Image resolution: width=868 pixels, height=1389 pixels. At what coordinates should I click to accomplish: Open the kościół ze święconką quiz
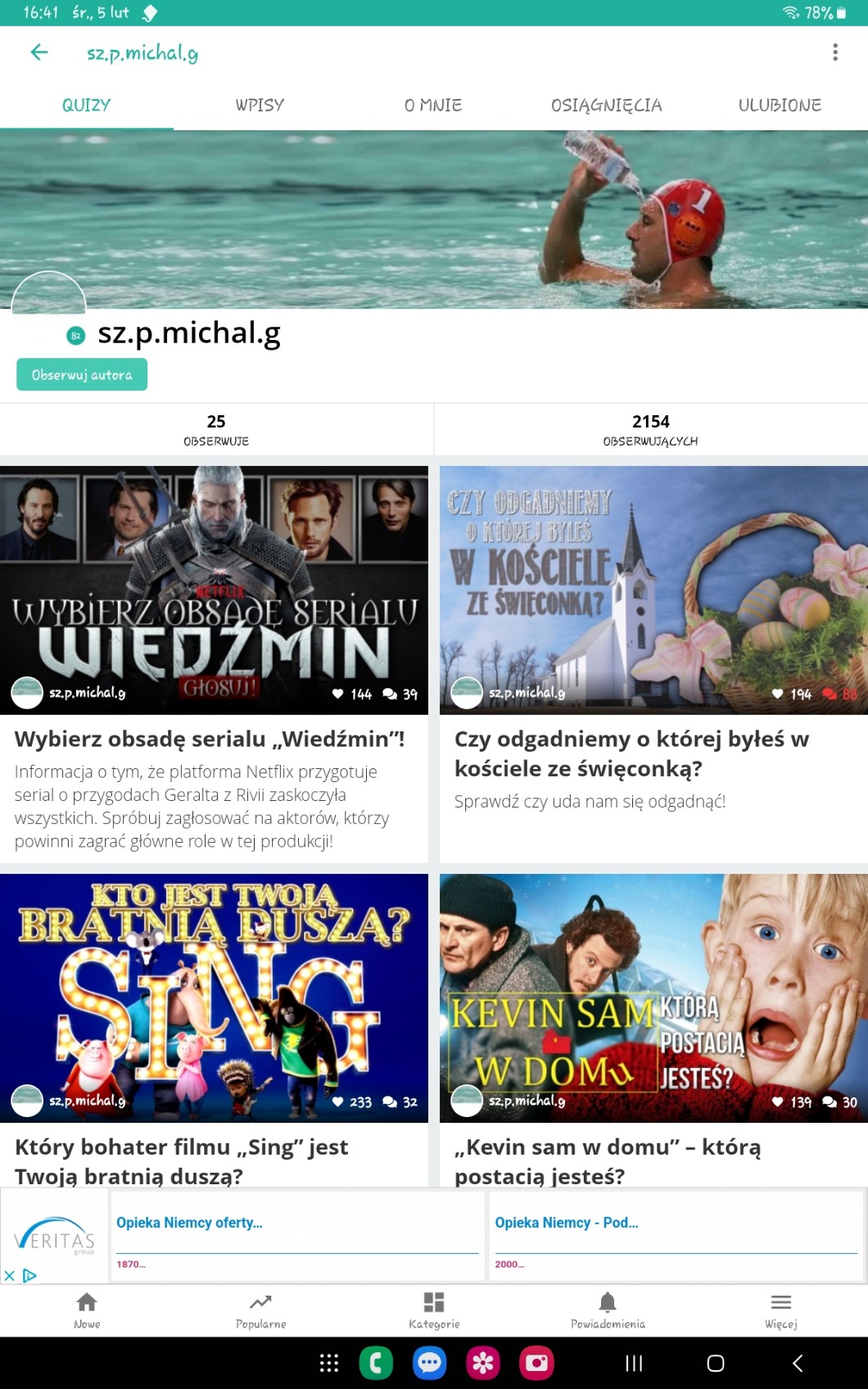pyautogui.click(x=653, y=590)
